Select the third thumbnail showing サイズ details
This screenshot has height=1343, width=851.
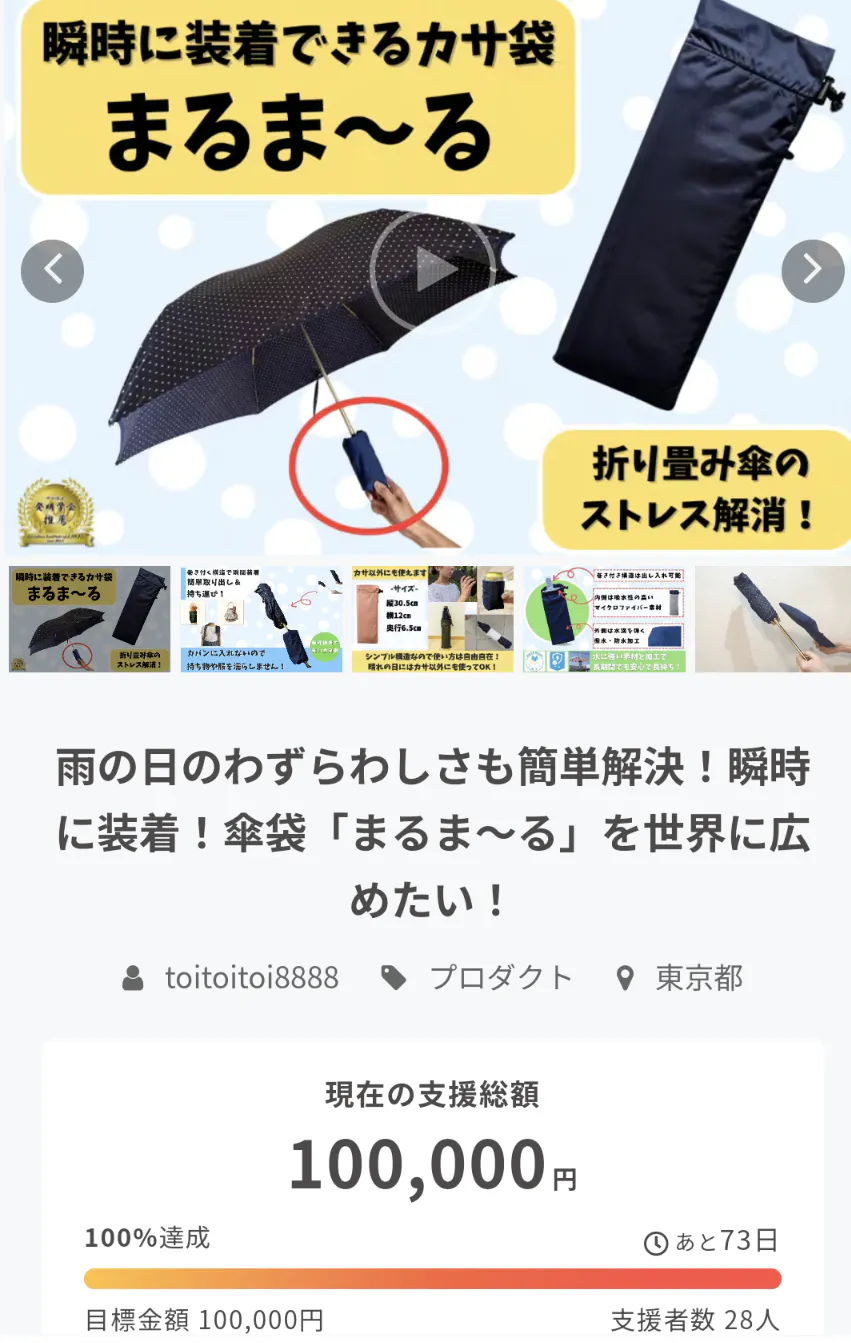[x=432, y=619]
